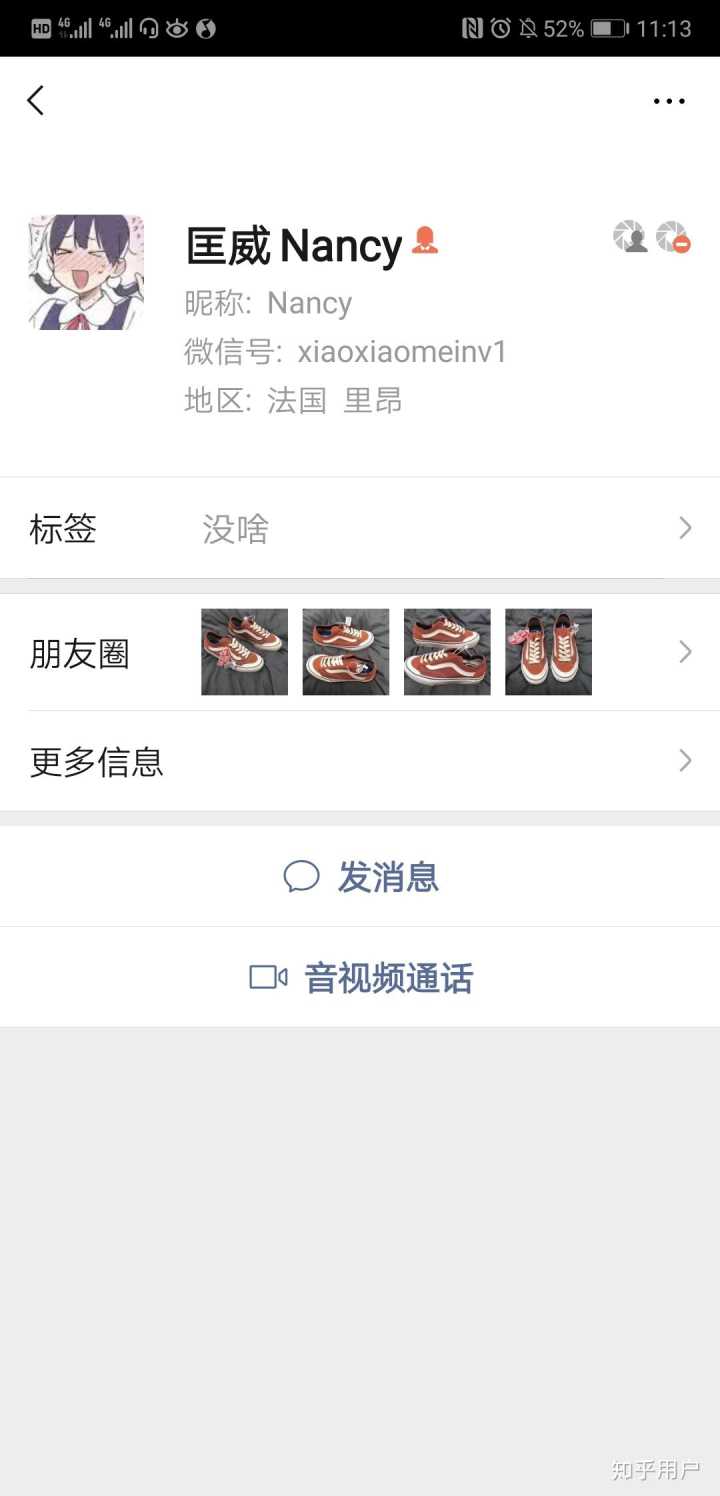Go back using the back arrow

point(36,100)
